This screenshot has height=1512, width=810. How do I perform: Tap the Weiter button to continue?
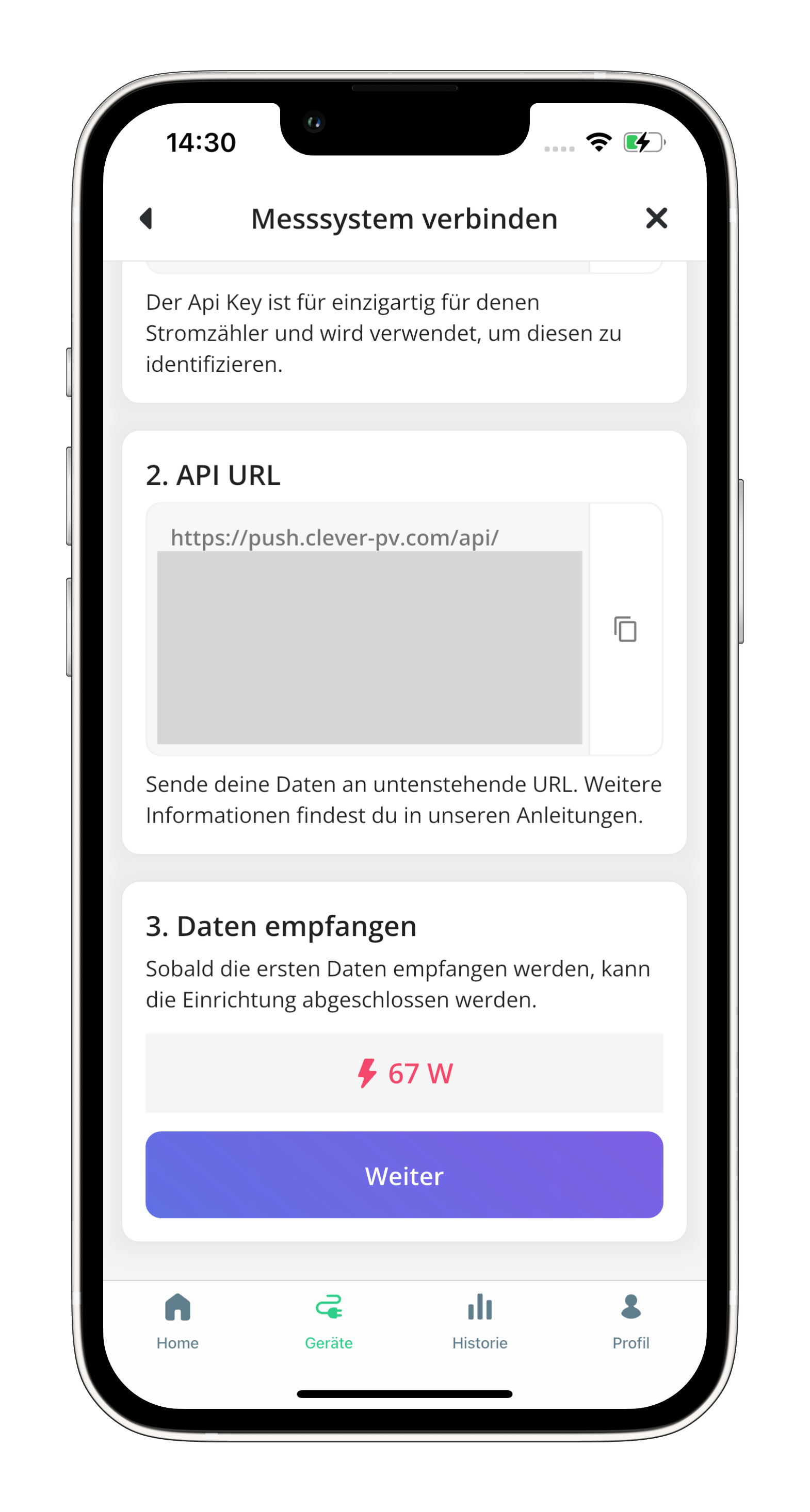(404, 1175)
